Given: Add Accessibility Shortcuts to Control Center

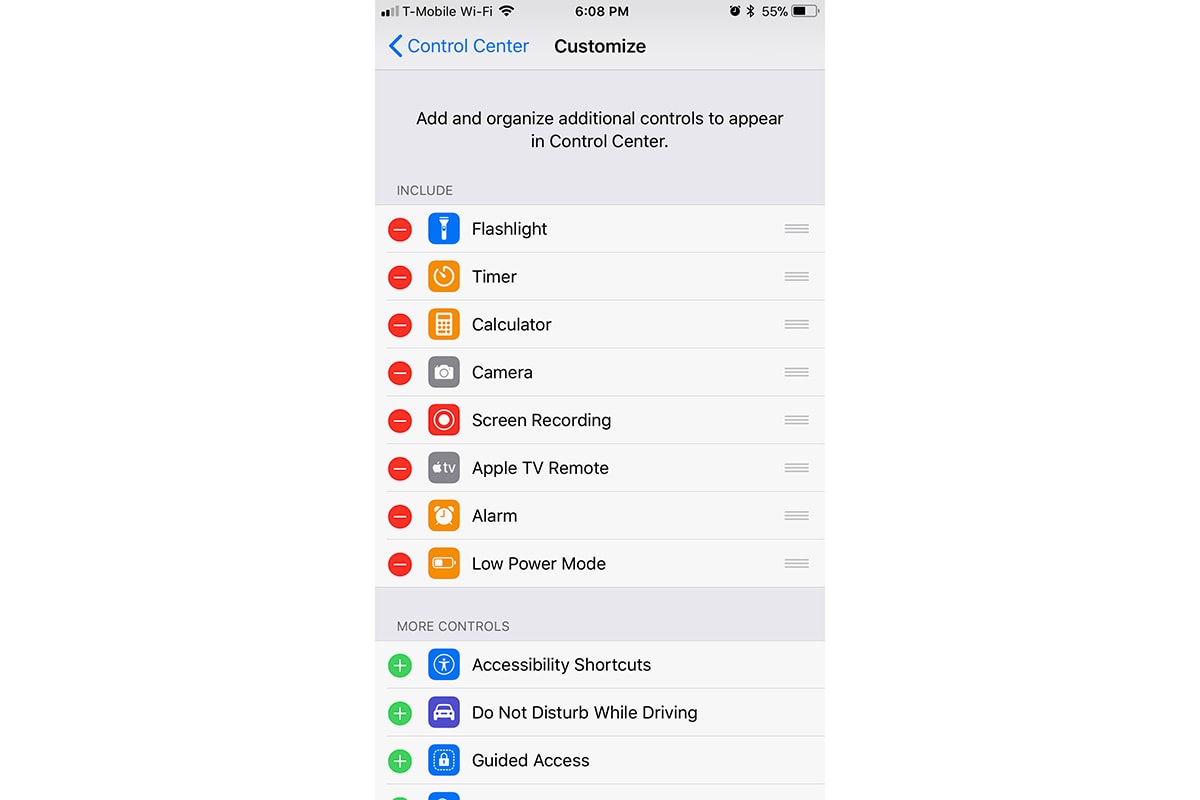Looking at the screenshot, I should coord(400,665).
